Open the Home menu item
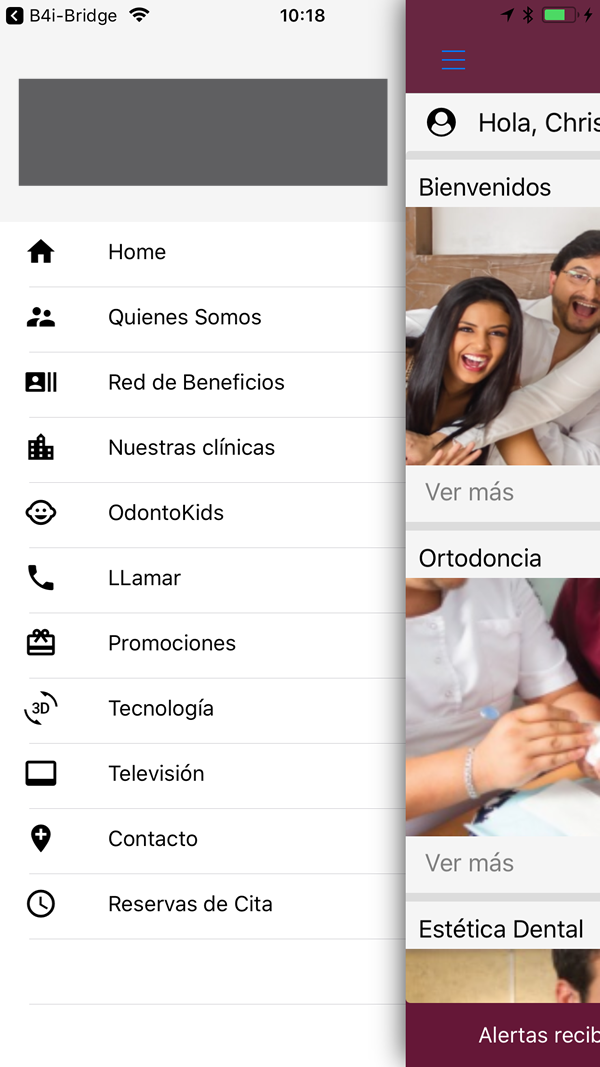600x1067 pixels. [x=137, y=252]
